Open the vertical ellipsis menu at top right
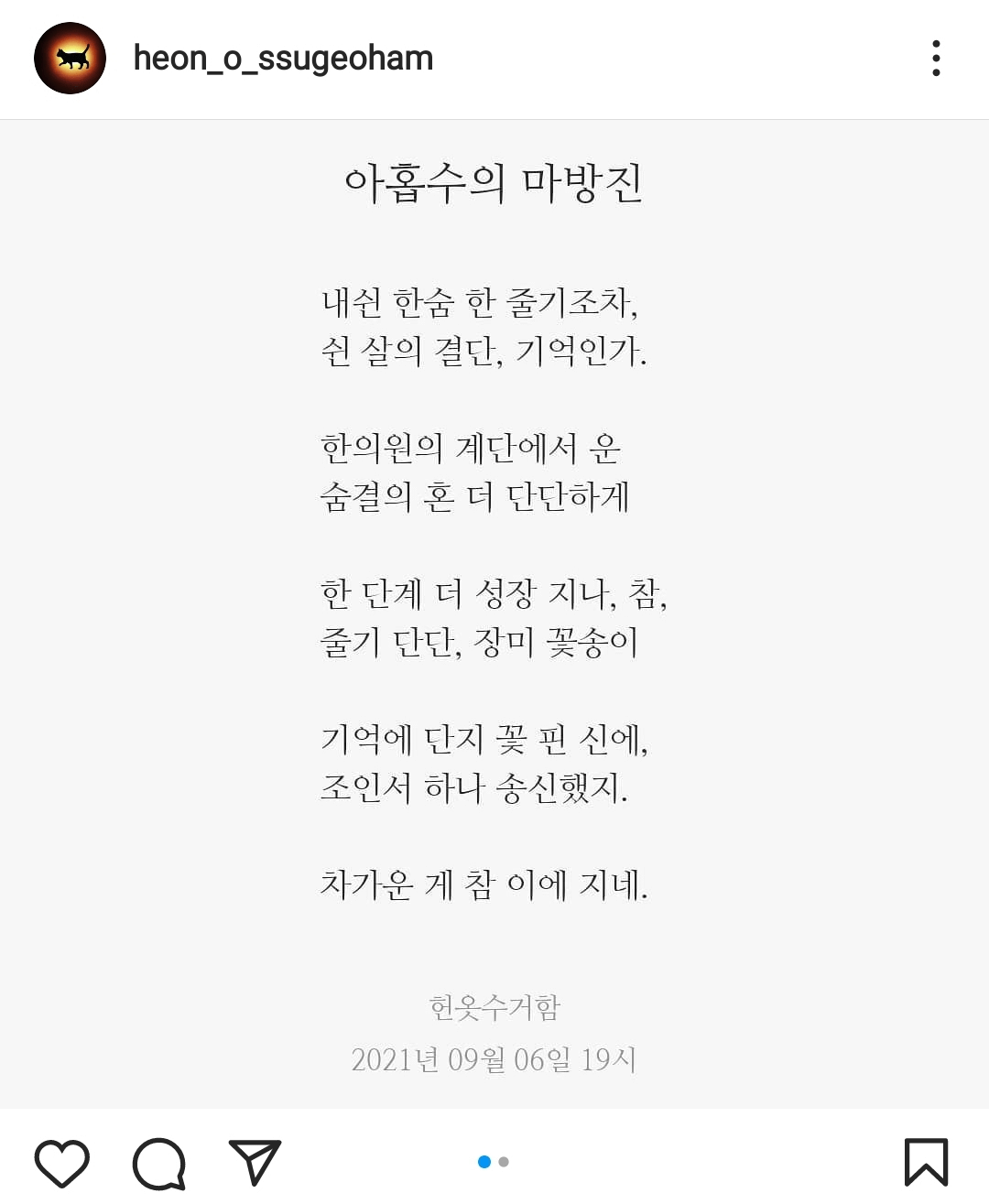The image size is (989, 1204). tap(936, 58)
